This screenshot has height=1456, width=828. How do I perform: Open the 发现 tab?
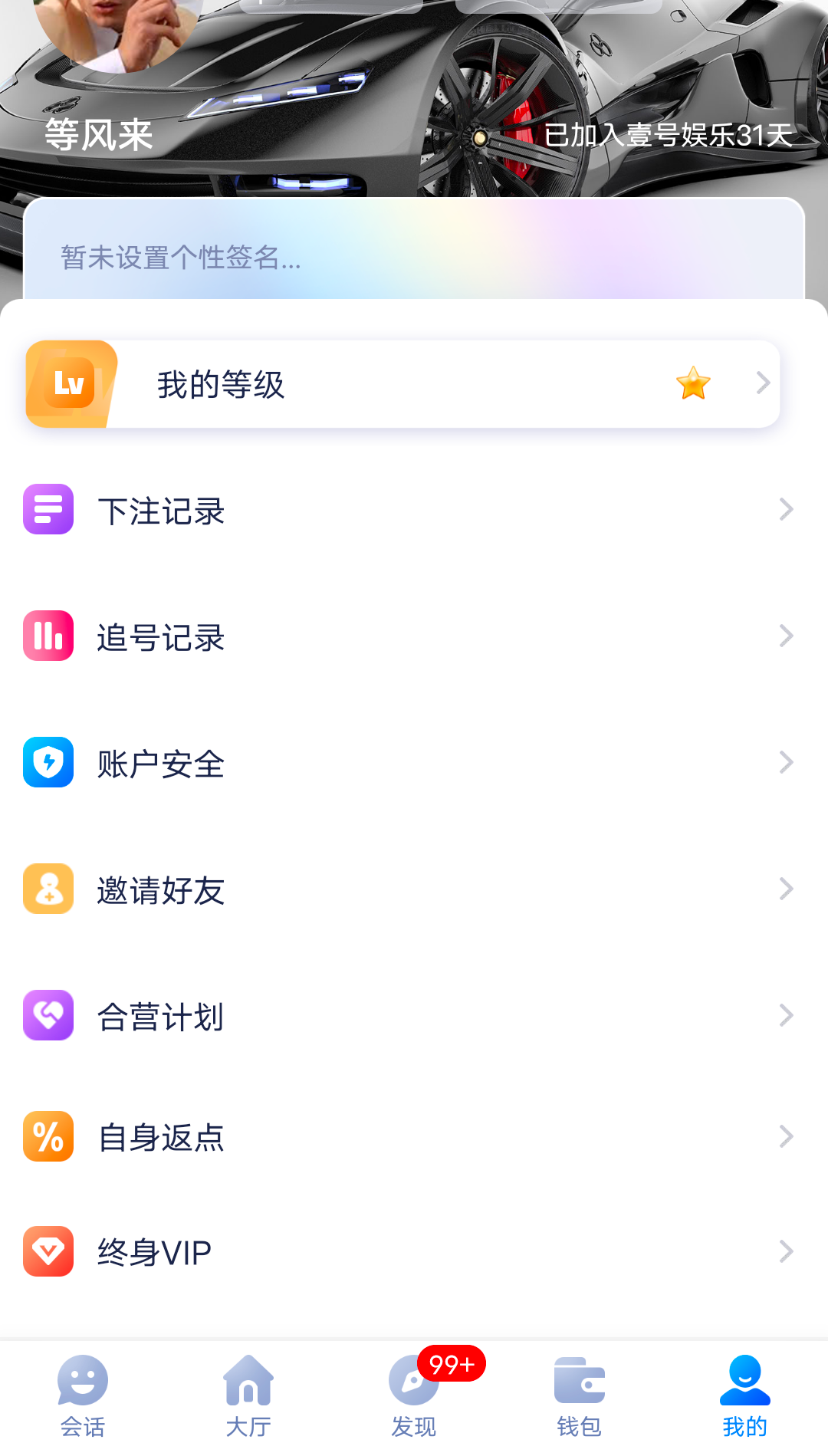click(x=414, y=1395)
